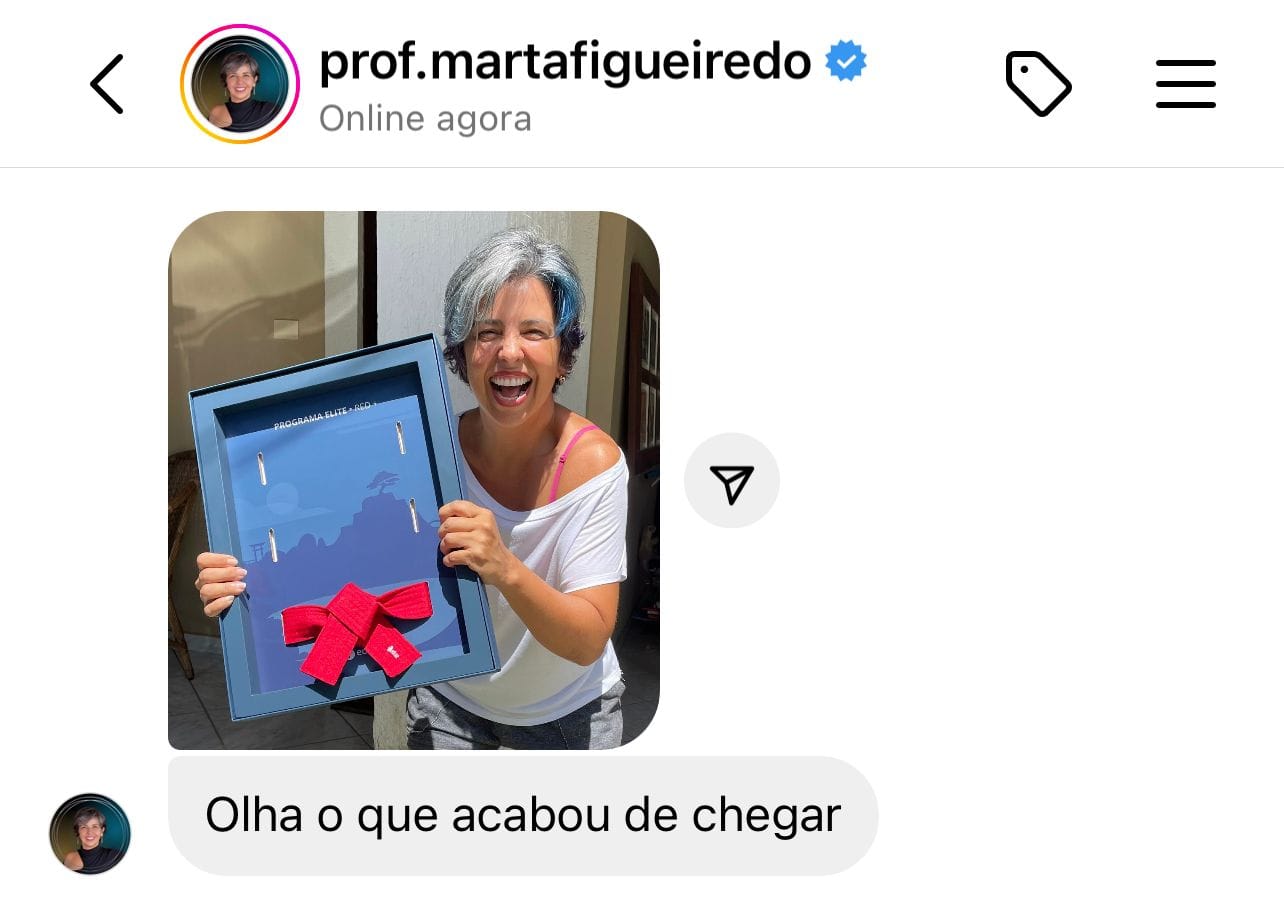Viewport: 1284px width, 902px height.
Task: Open prof.martafigueiredo's story from header avatar
Action: tap(240, 84)
